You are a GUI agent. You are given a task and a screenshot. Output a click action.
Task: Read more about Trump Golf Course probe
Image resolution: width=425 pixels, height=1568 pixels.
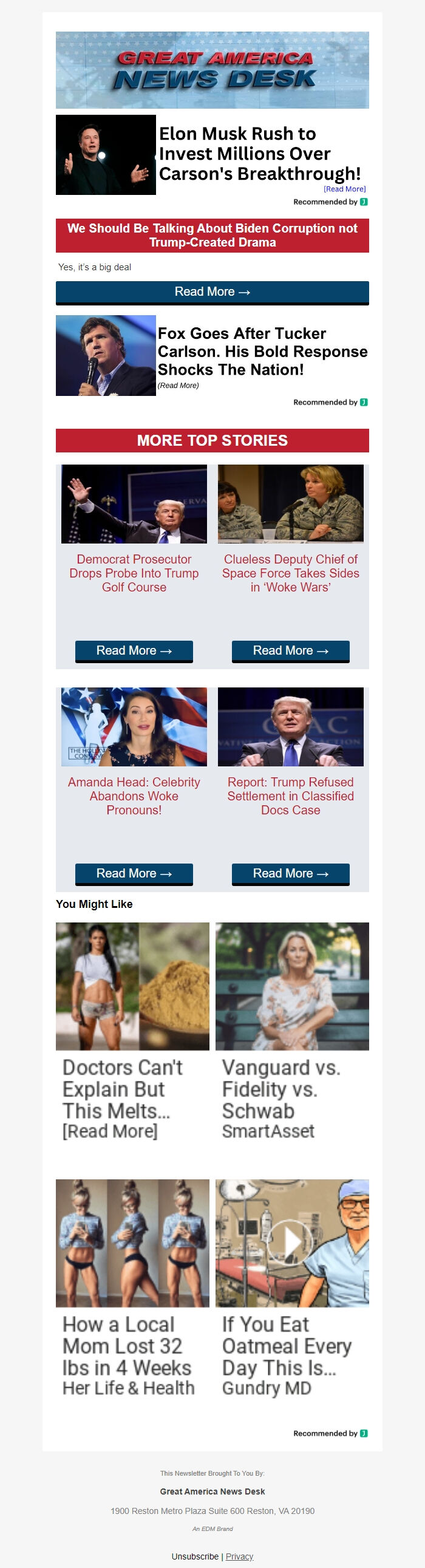134,650
